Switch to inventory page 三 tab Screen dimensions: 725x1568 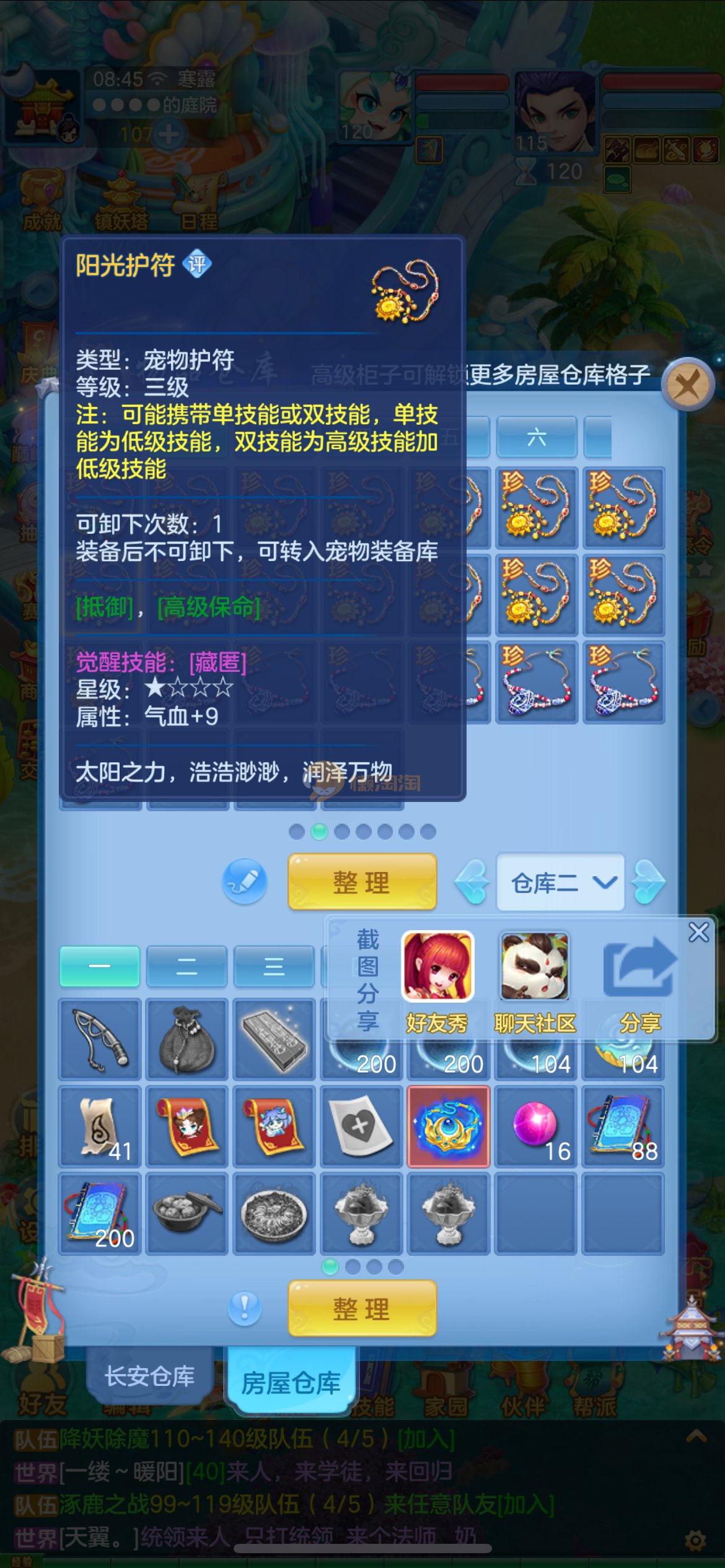274,967
